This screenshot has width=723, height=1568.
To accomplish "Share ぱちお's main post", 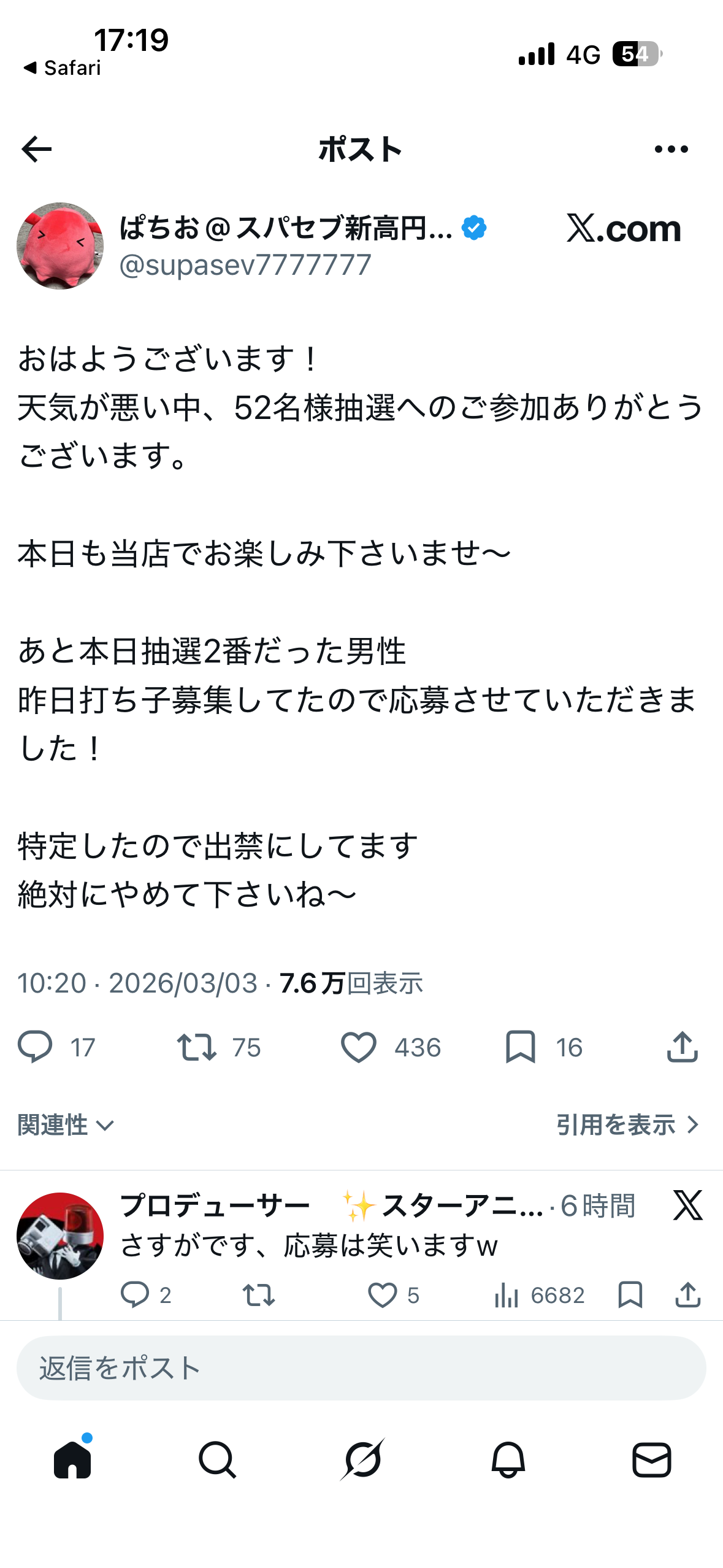I will (682, 1047).
